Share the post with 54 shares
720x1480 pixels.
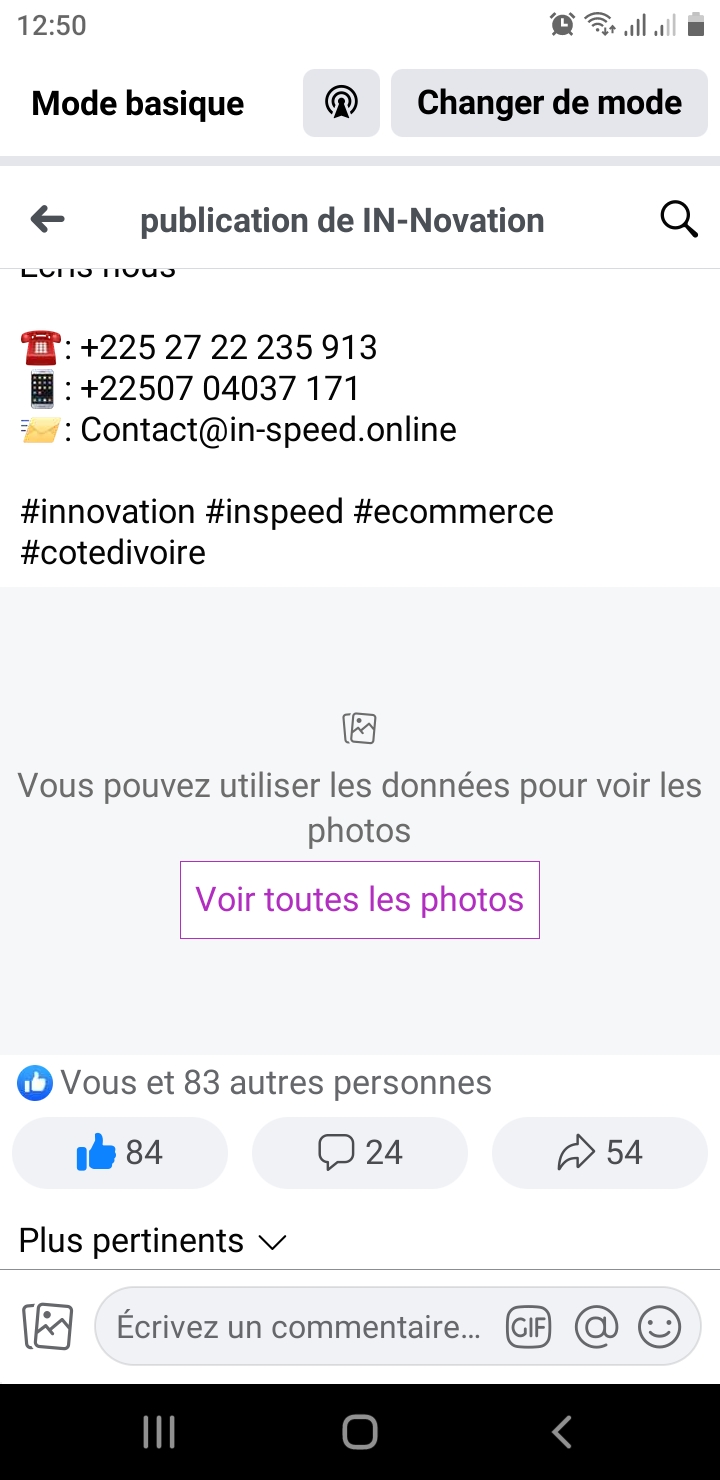click(600, 1153)
